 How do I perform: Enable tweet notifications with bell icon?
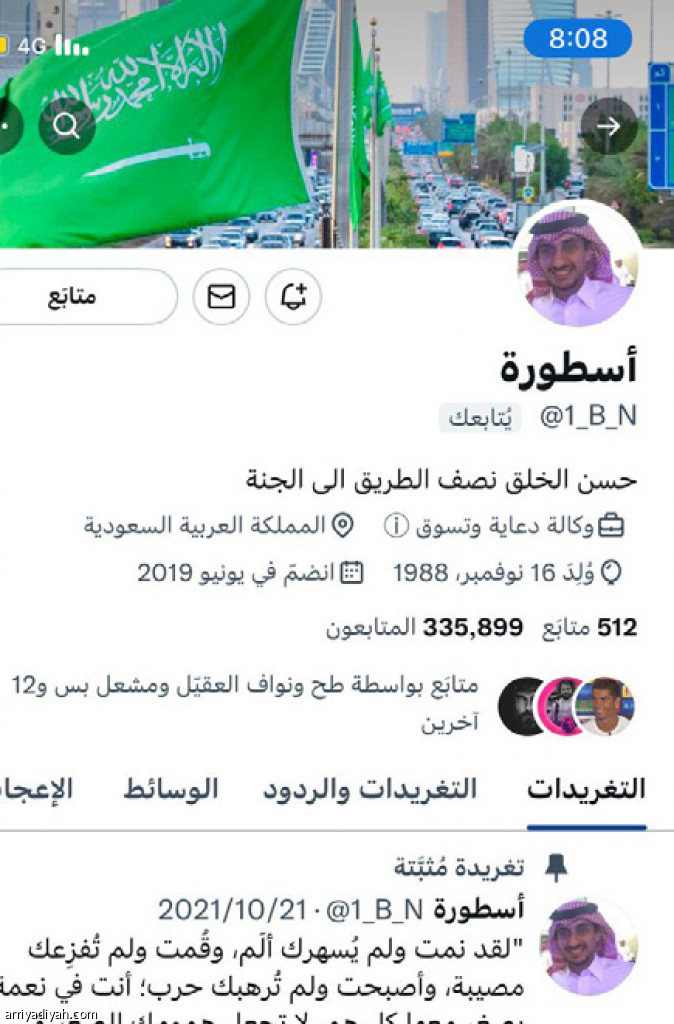(x=293, y=297)
